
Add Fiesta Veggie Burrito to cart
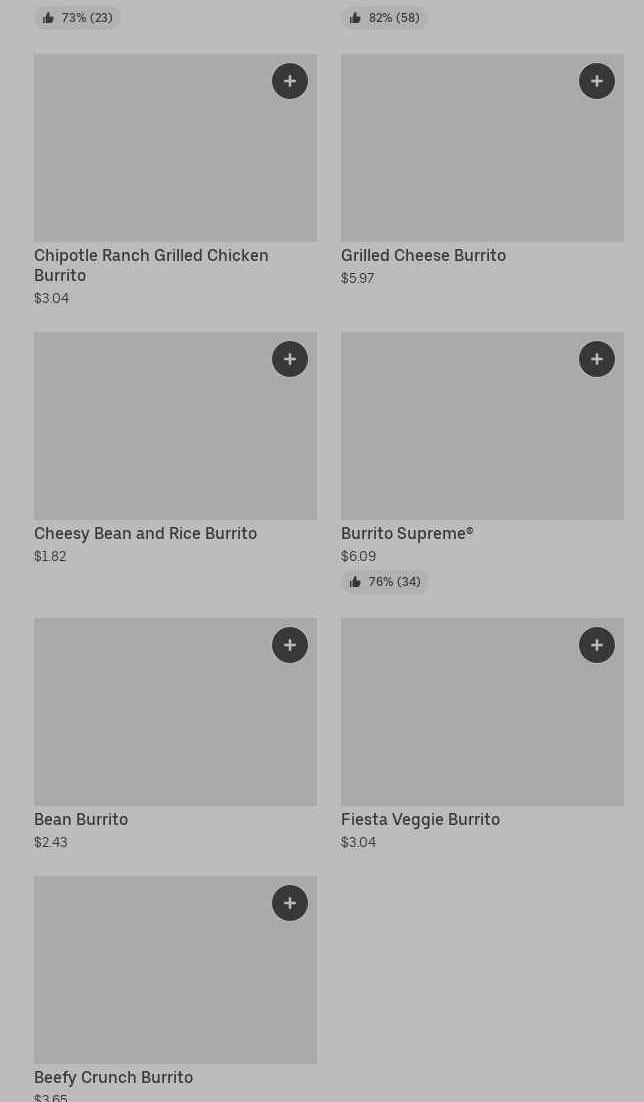coord(597,645)
